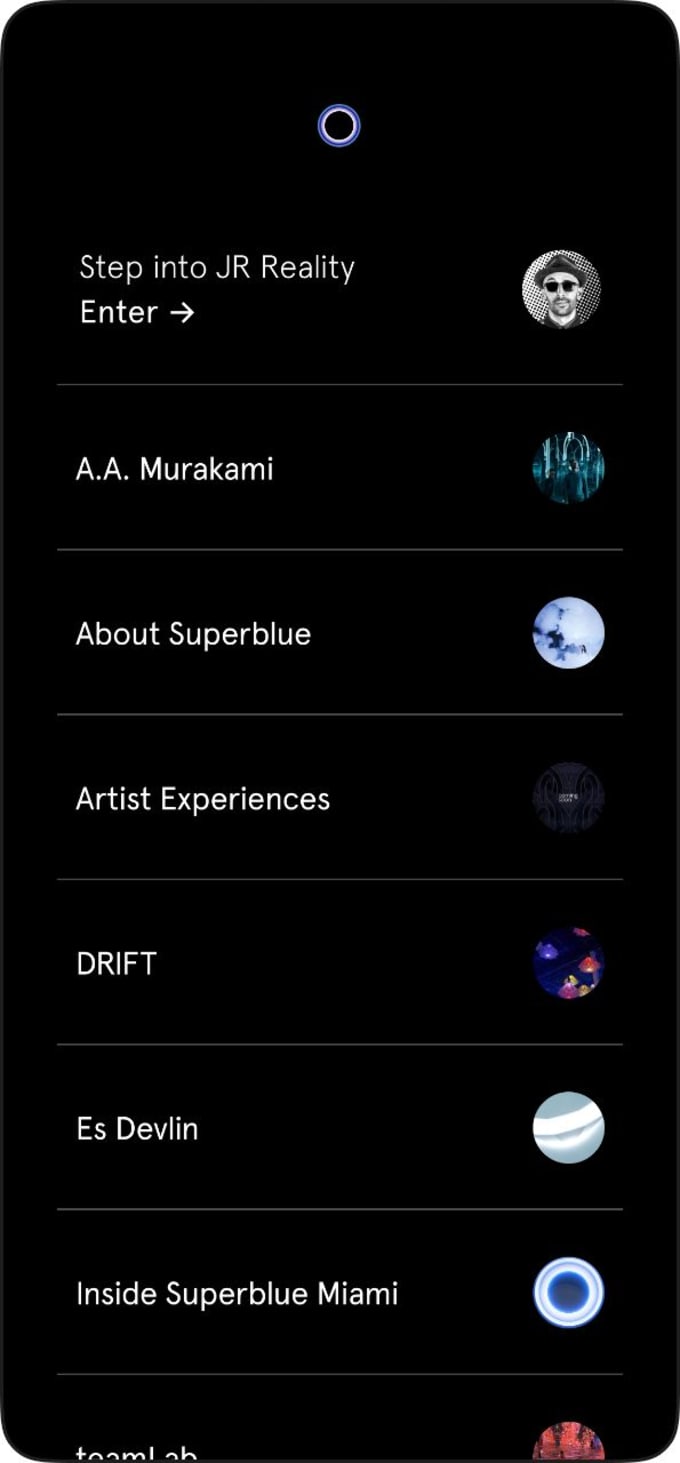
Task: Open the A.A. Murakami row
Action: (340, 468)
